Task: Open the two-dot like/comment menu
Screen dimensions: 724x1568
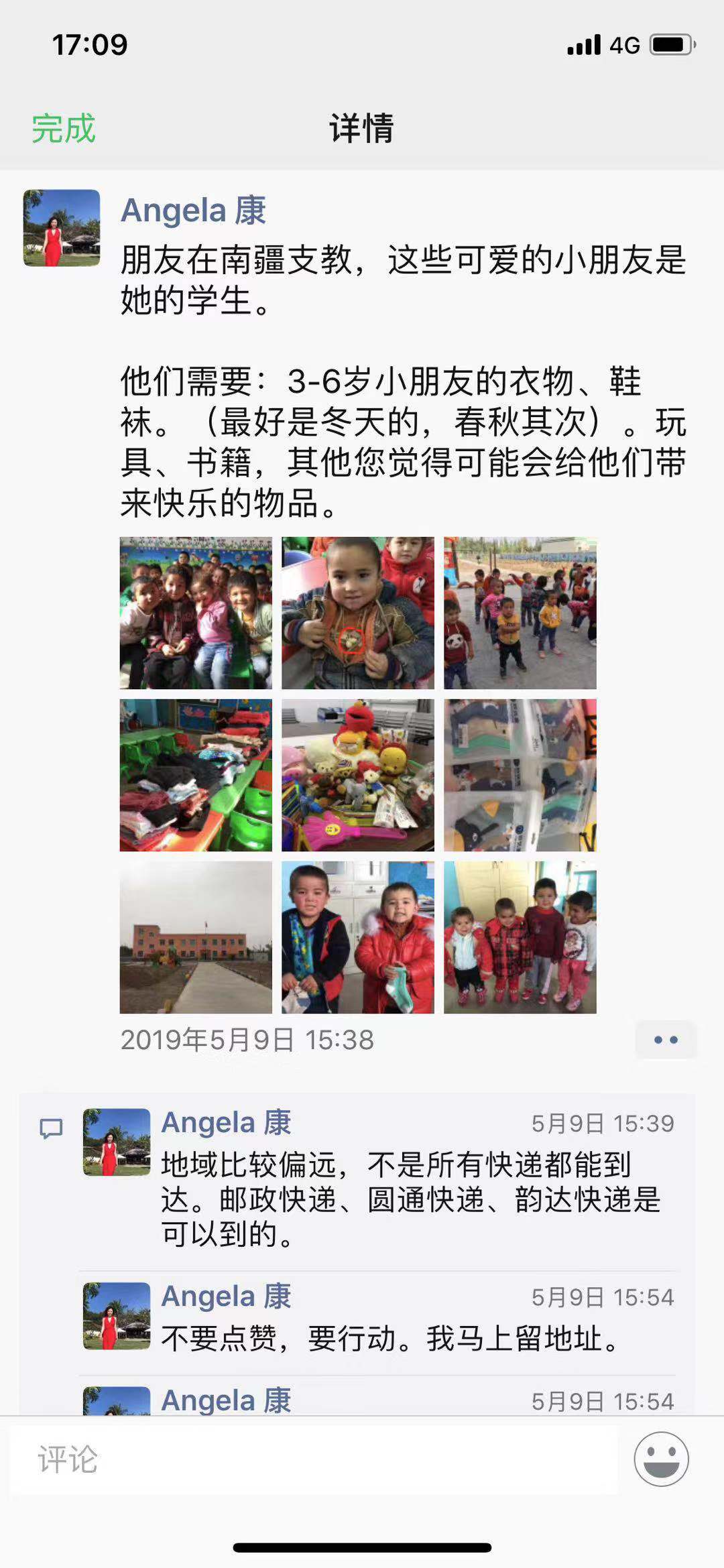Action: tap(666, 1040)
